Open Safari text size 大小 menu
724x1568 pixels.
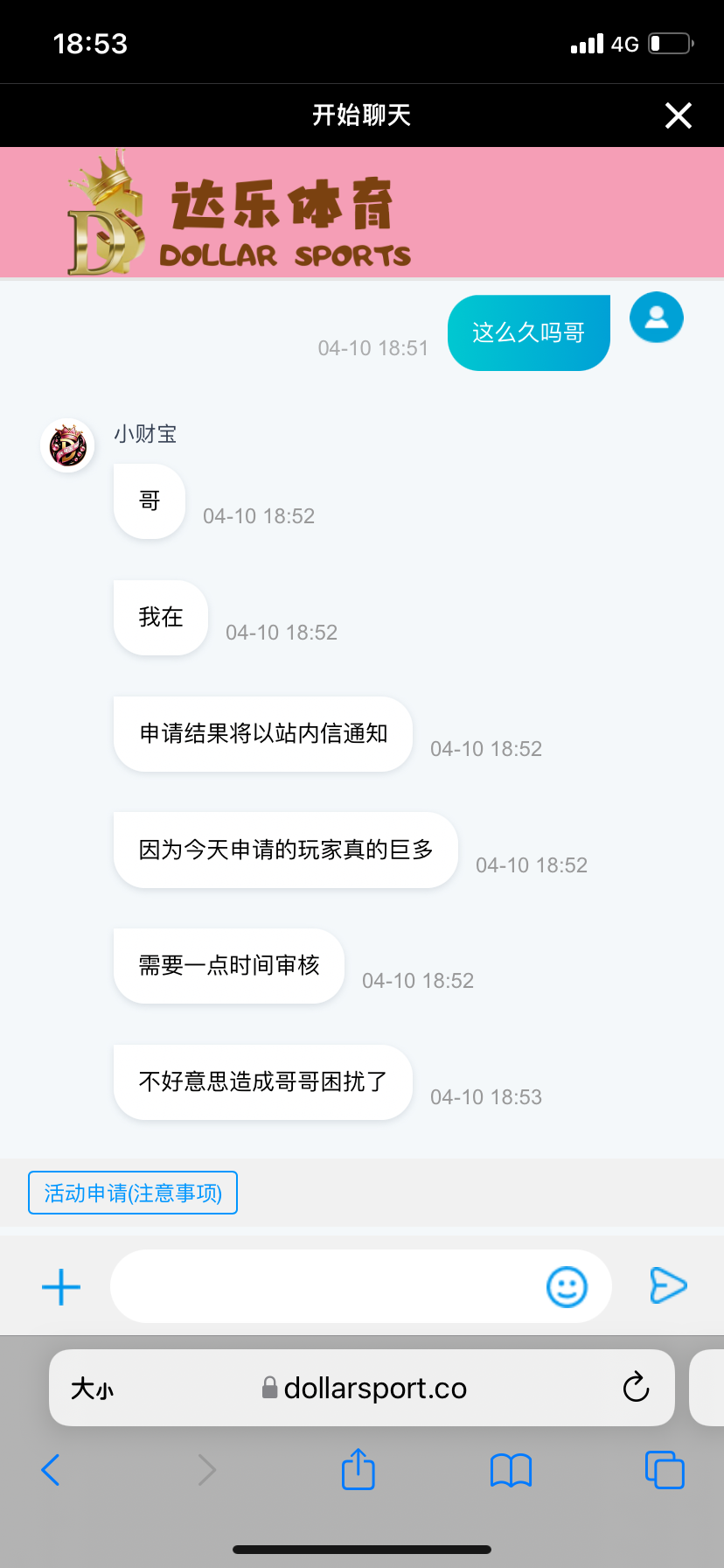[92, 1389]
